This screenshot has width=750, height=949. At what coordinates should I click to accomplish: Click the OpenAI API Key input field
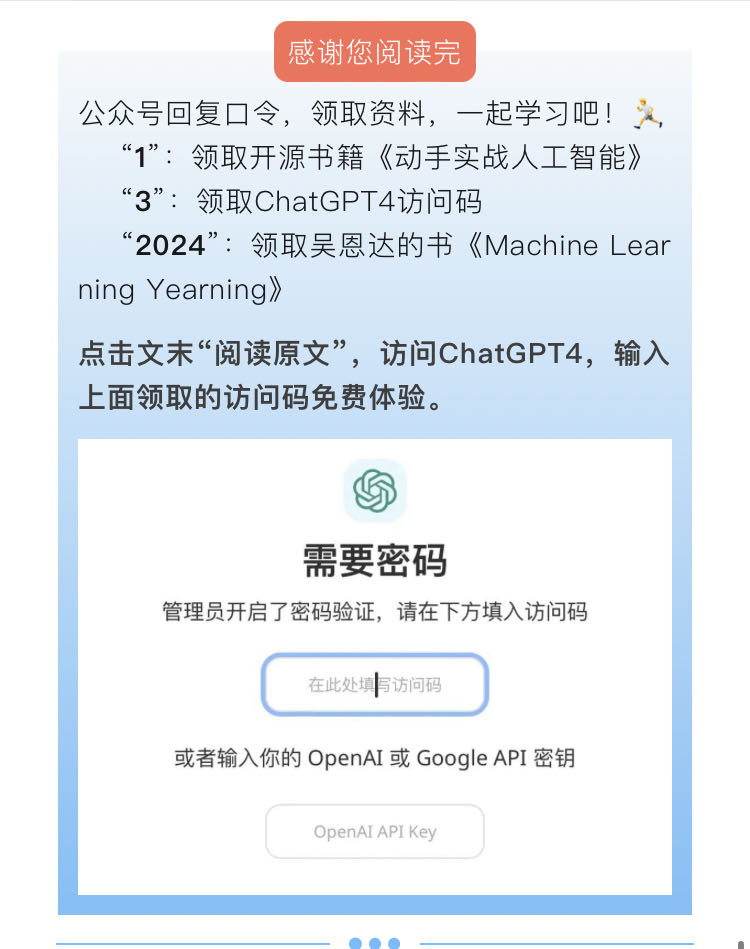374,831
